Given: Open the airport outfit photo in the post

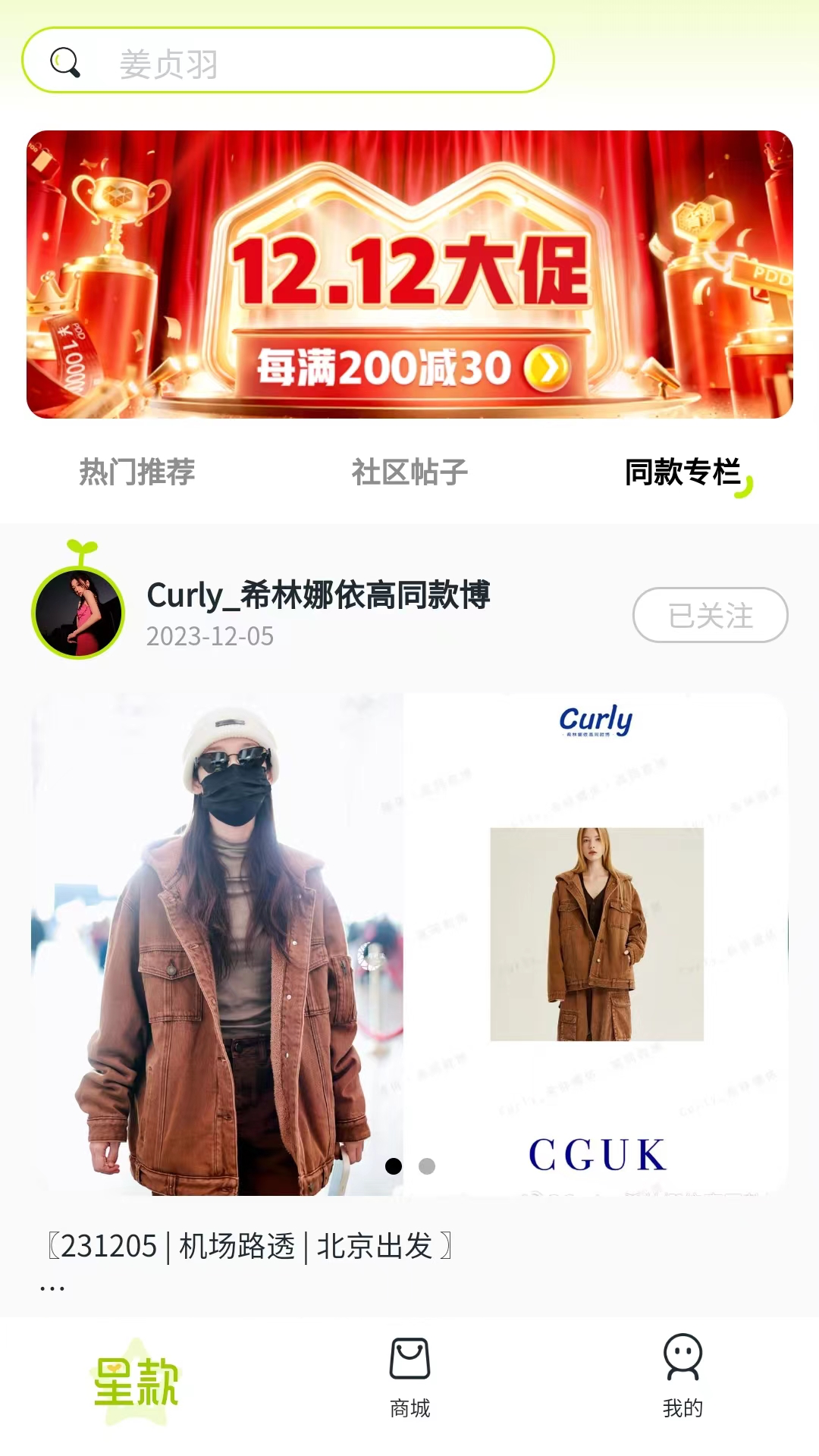Looking at the screenshot, I should click(217, 944).
